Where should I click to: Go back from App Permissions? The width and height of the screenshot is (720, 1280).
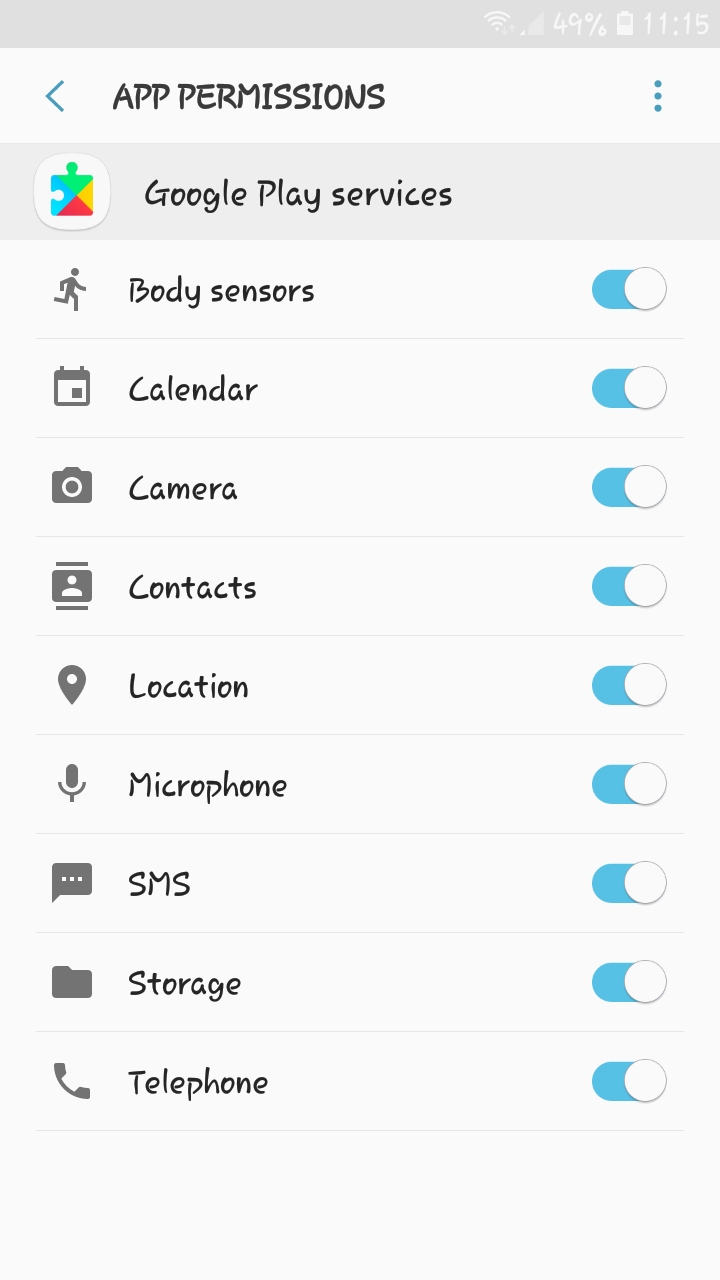coord(55,96)
